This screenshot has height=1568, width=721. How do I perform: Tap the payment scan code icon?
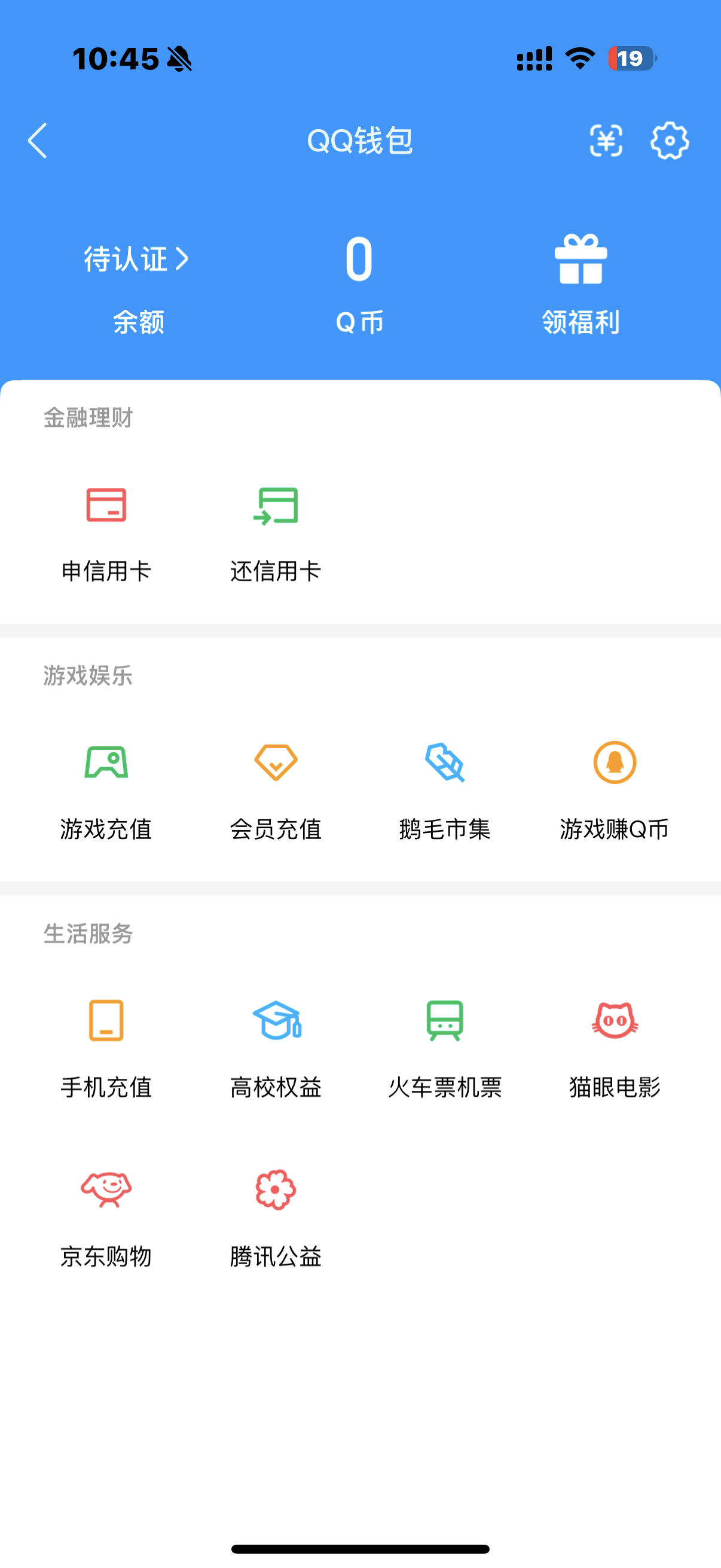pyautogui.click(x=606, y=141)
